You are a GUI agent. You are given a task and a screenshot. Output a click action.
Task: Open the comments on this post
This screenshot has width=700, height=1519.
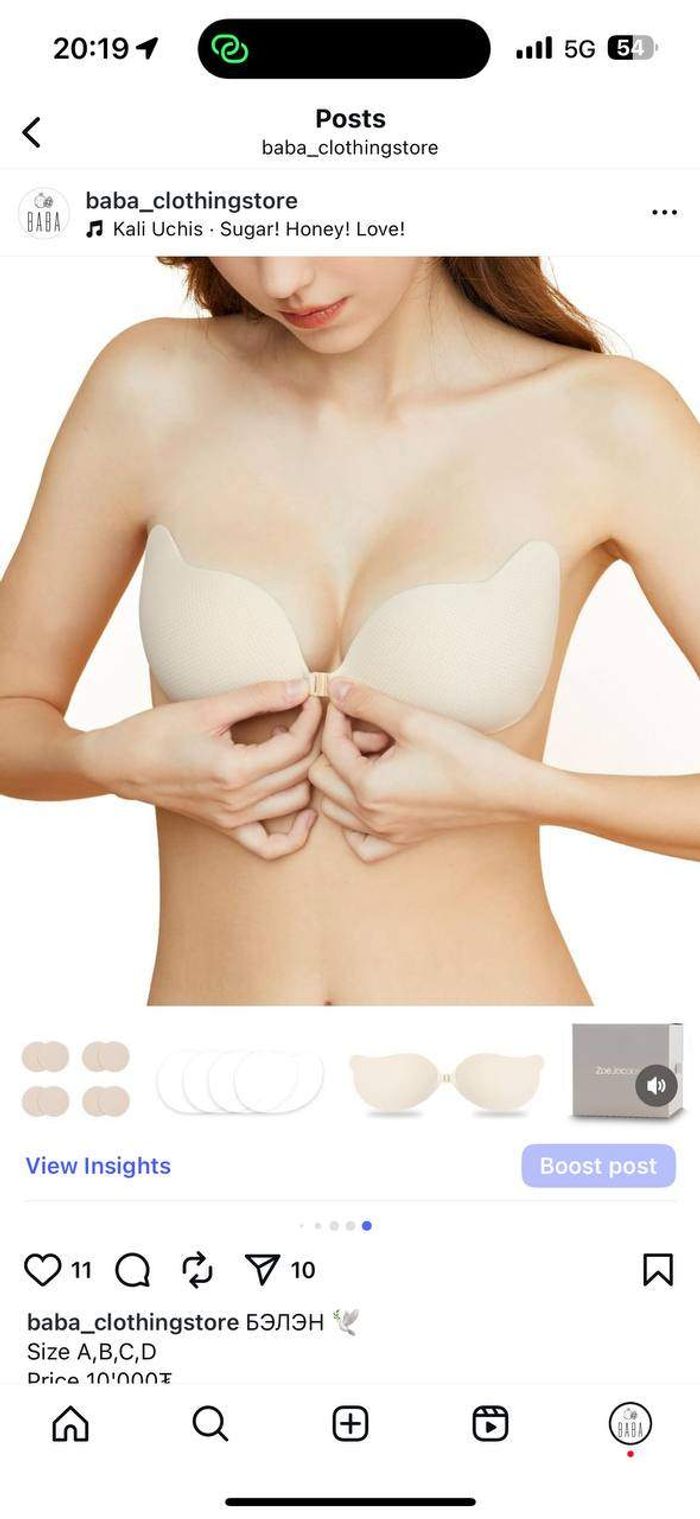tap(132, 1270)
